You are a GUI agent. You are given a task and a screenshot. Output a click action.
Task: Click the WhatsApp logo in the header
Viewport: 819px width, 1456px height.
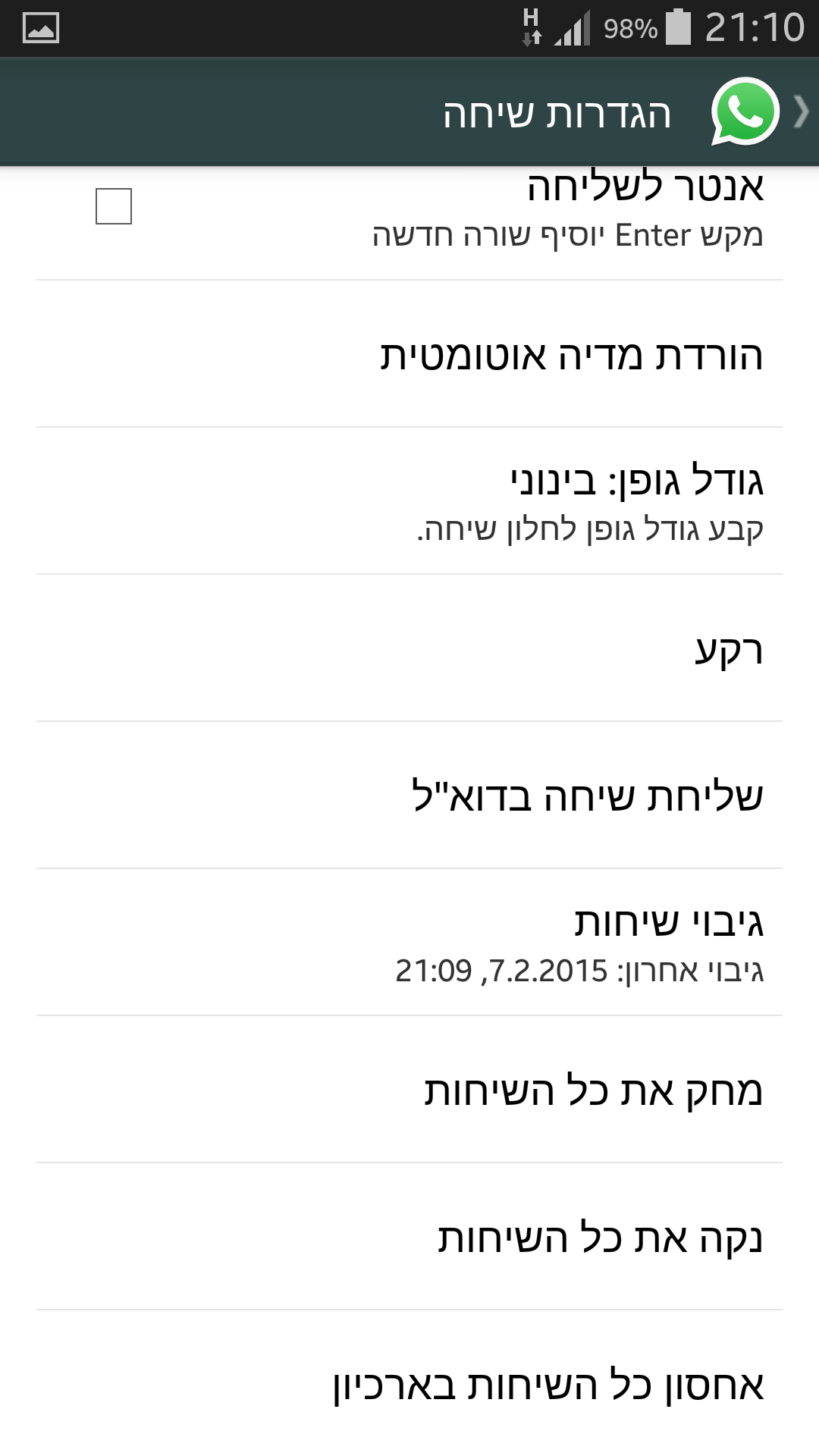click(x=747, y=112)
